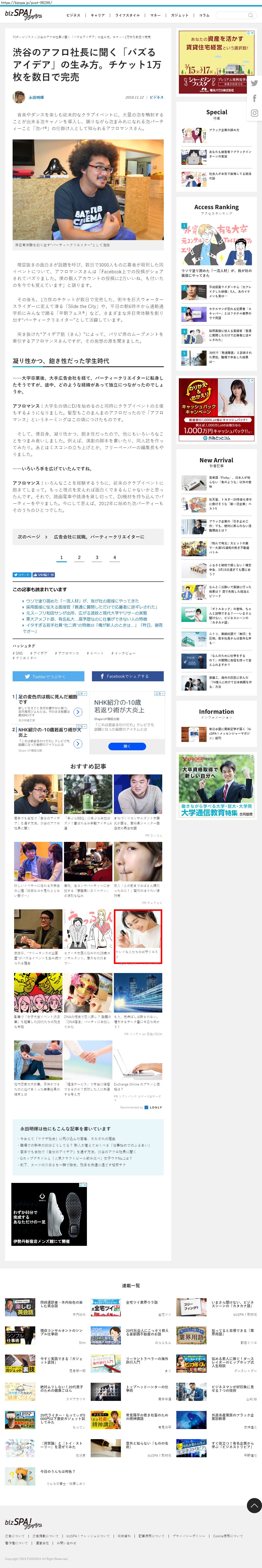Switch to the キャリア navigation item
Image resolution: width=262 pixels, height=1568 pixels.
[97, 15]
